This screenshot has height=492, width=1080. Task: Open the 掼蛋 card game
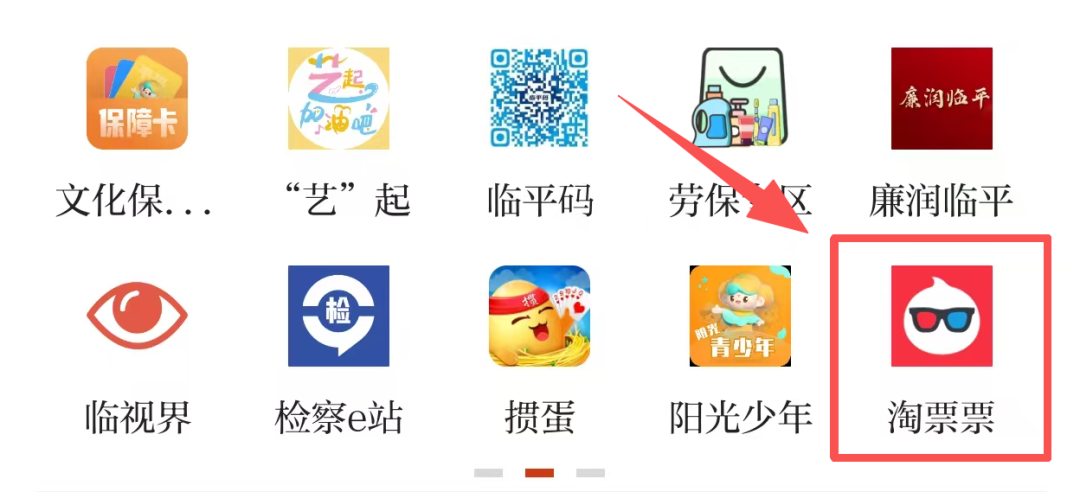point(539,316)
